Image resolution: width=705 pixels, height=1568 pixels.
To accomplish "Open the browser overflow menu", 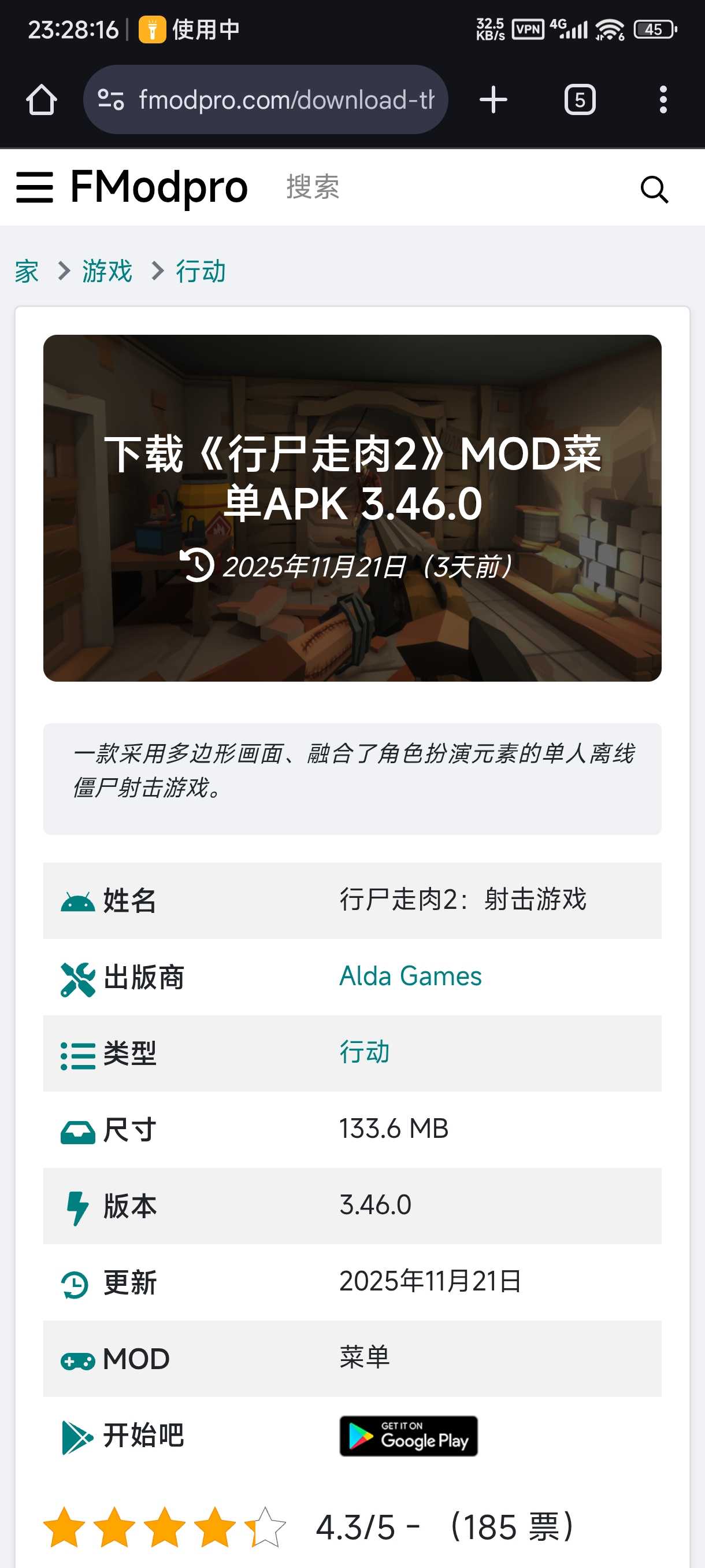I will tap(663, 100).
